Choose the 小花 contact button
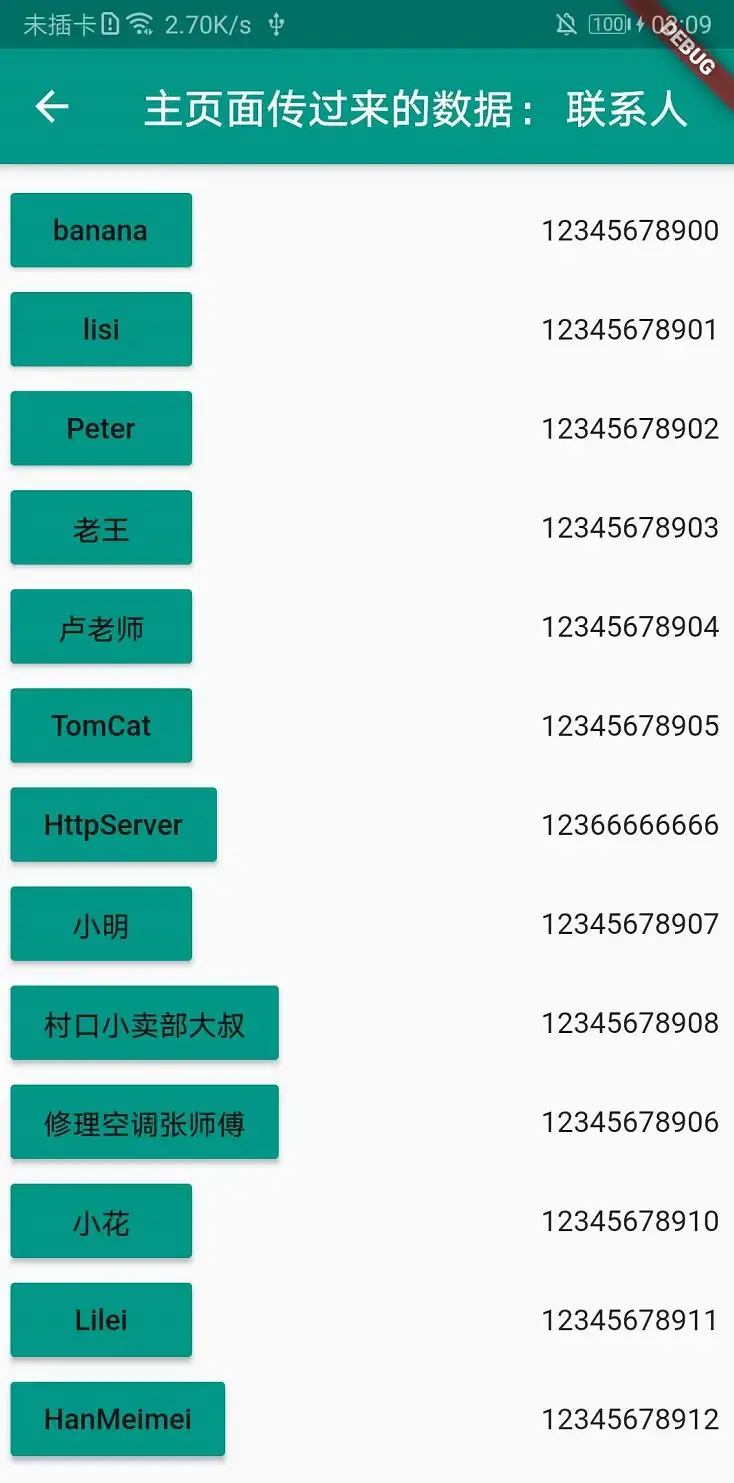The image size is (734, 1483). [101, 1220]
